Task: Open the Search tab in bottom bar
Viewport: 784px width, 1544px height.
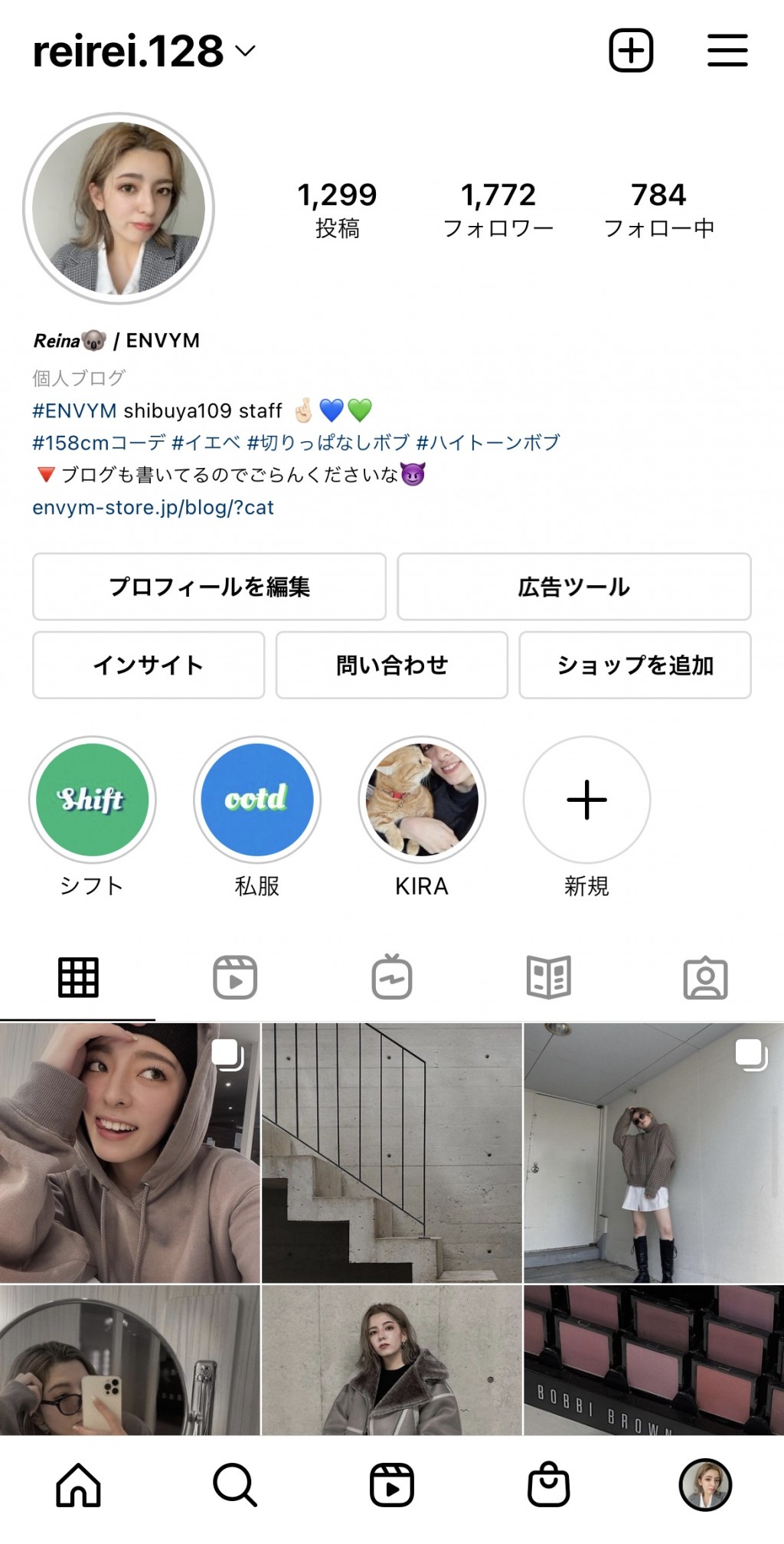Action: (235, 1486)
